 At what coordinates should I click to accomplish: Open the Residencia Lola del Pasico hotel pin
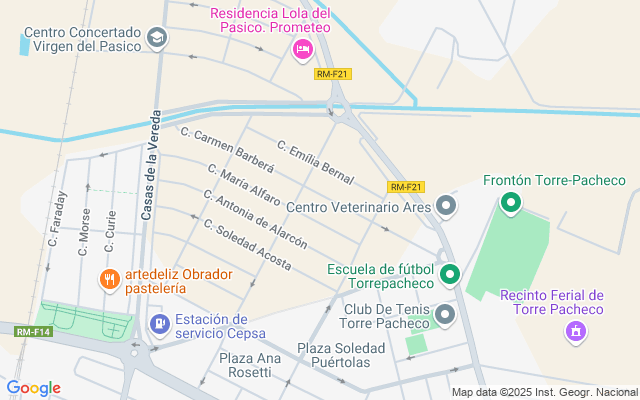pos(303,49)
